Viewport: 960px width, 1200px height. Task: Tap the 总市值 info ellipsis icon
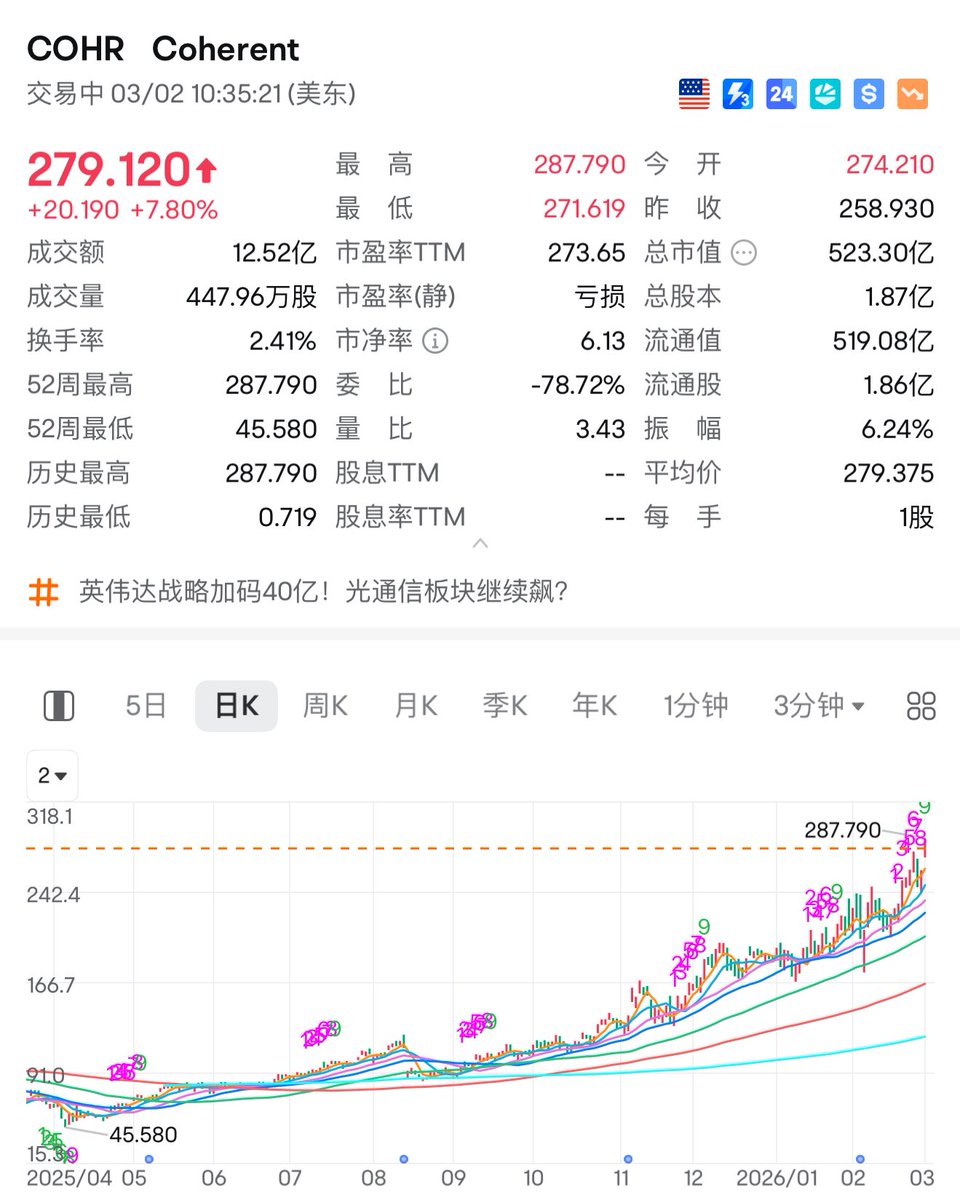point(743,253)
